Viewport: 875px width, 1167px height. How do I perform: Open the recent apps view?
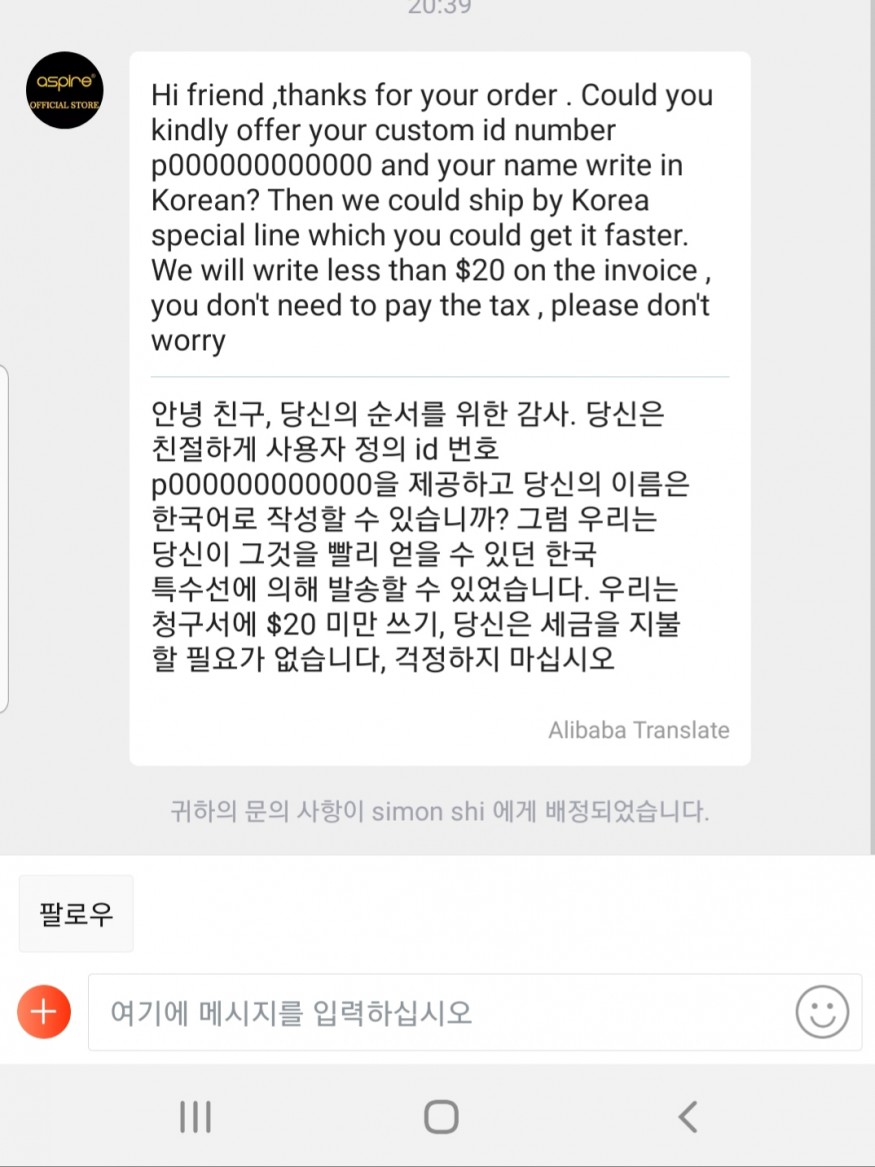point(195,1116)
